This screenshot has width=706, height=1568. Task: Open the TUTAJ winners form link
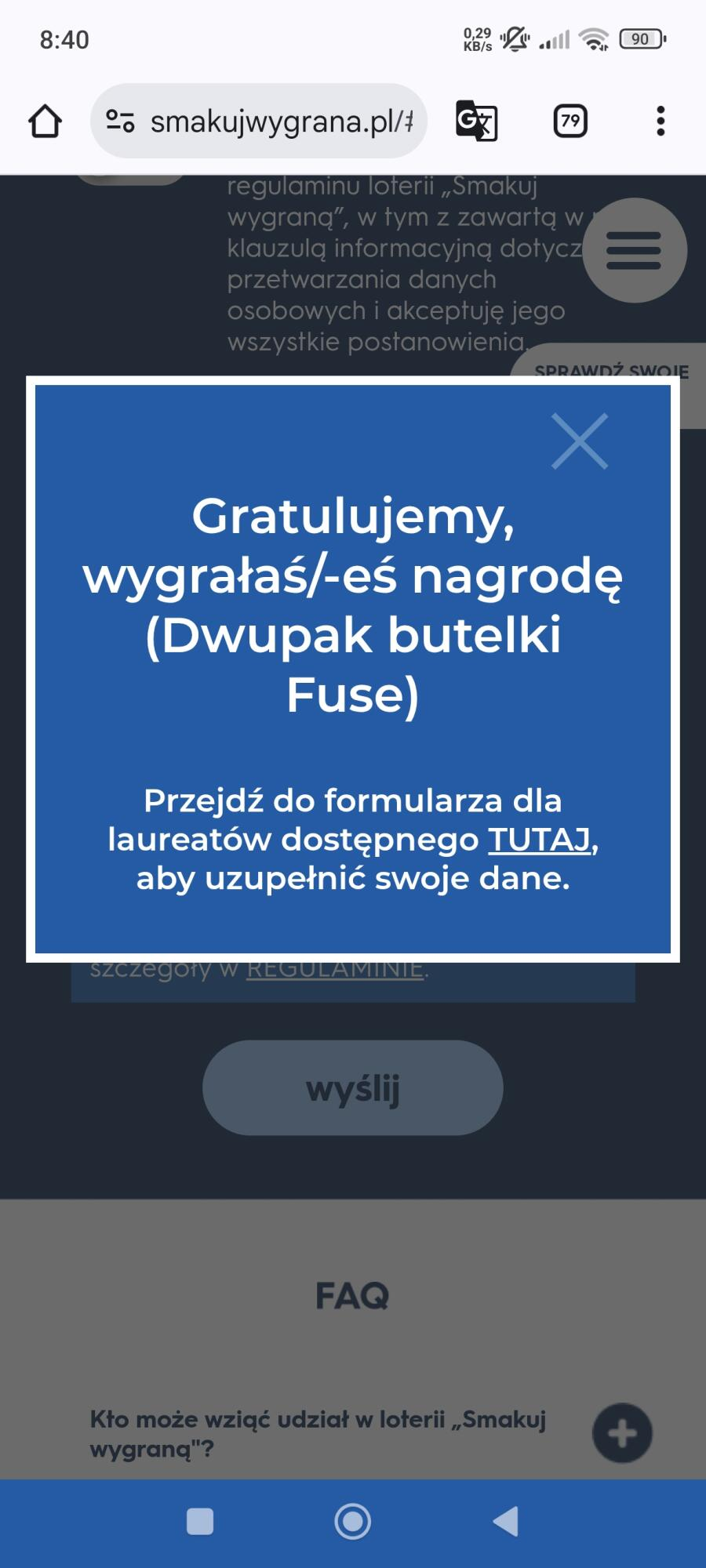coord(540,840)
